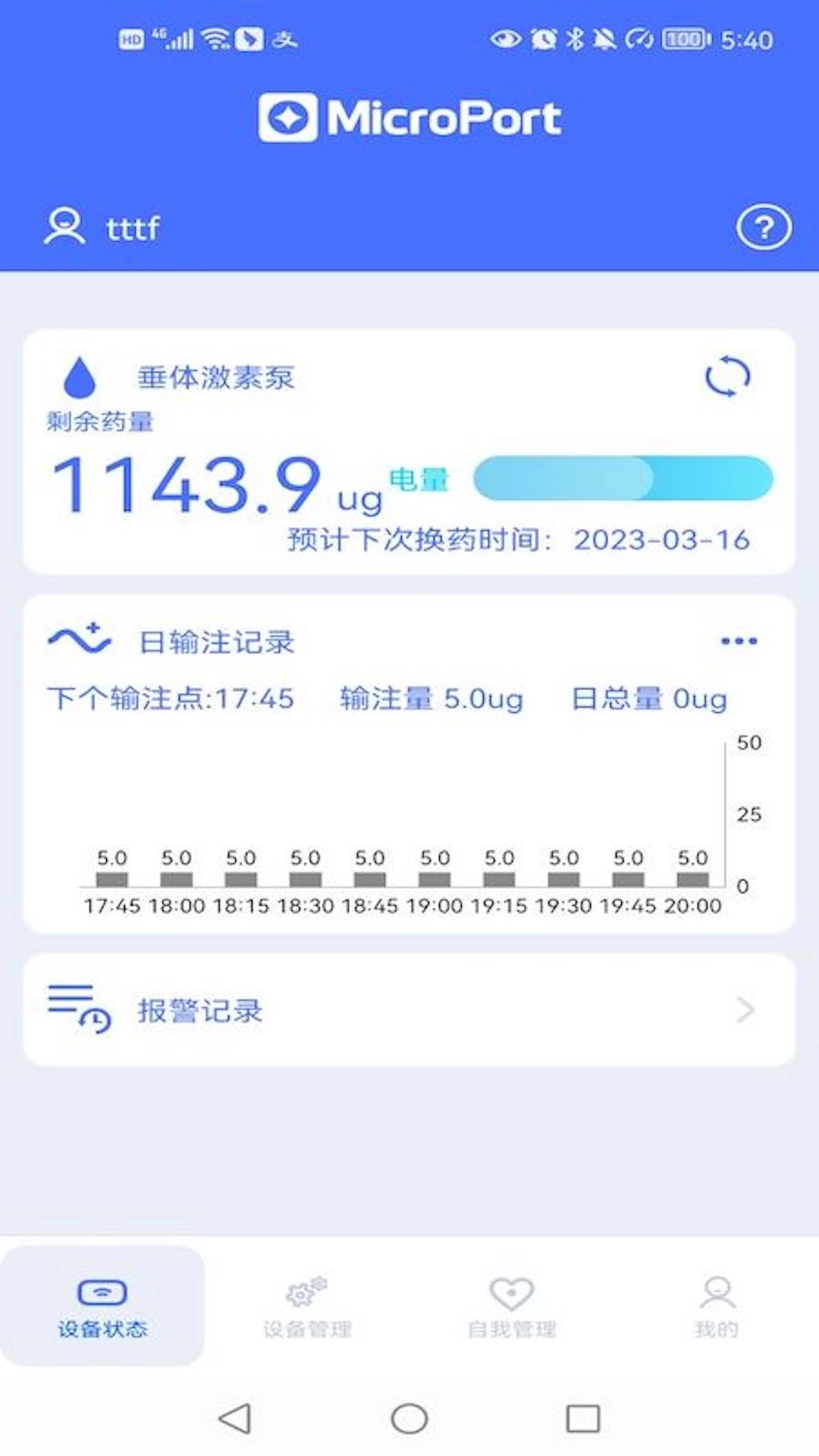Open the help question mark icon
This screenshot has height=1456, width=819.
pyautogui.click(x=766, y=227)
